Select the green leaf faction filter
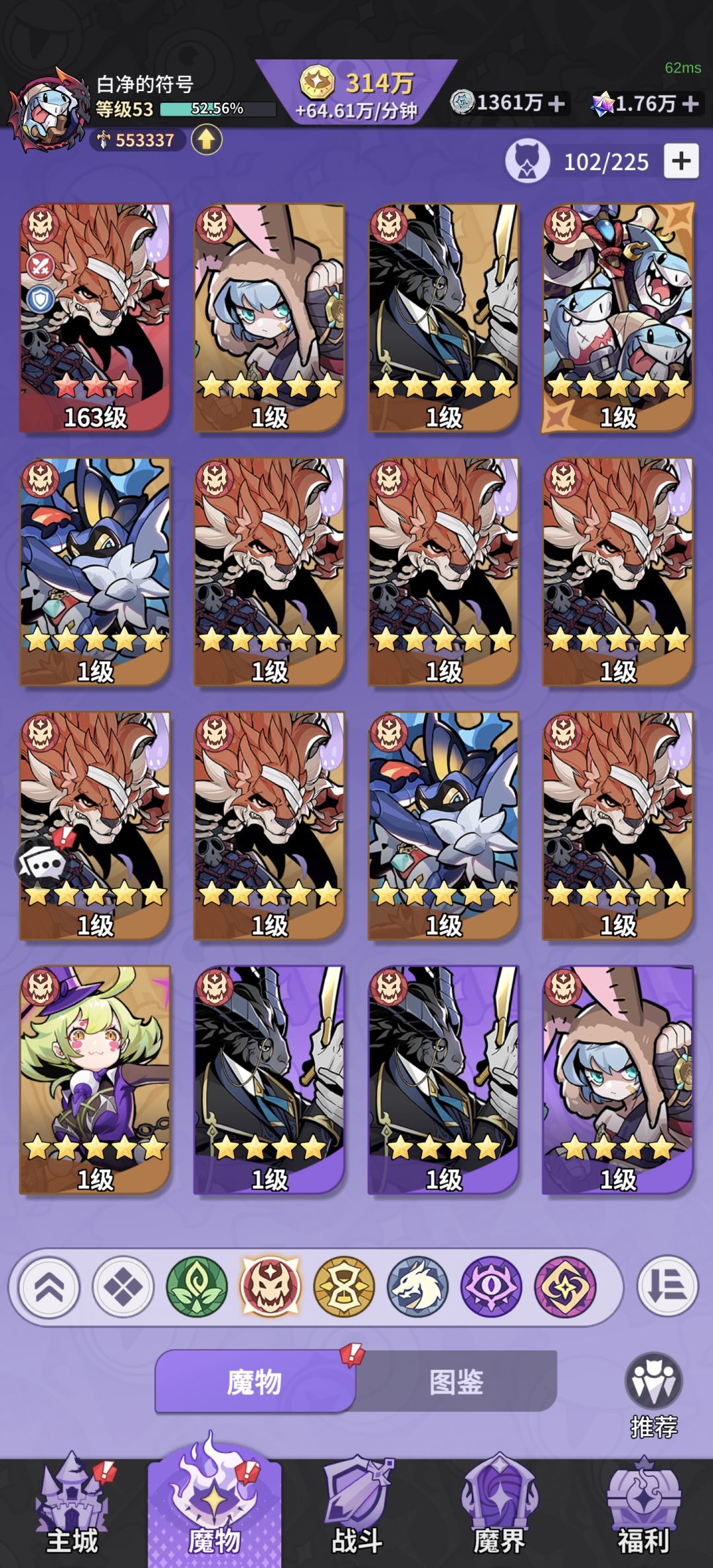The width and height of the screenshot is (713, 1568). coord(197,1286)
